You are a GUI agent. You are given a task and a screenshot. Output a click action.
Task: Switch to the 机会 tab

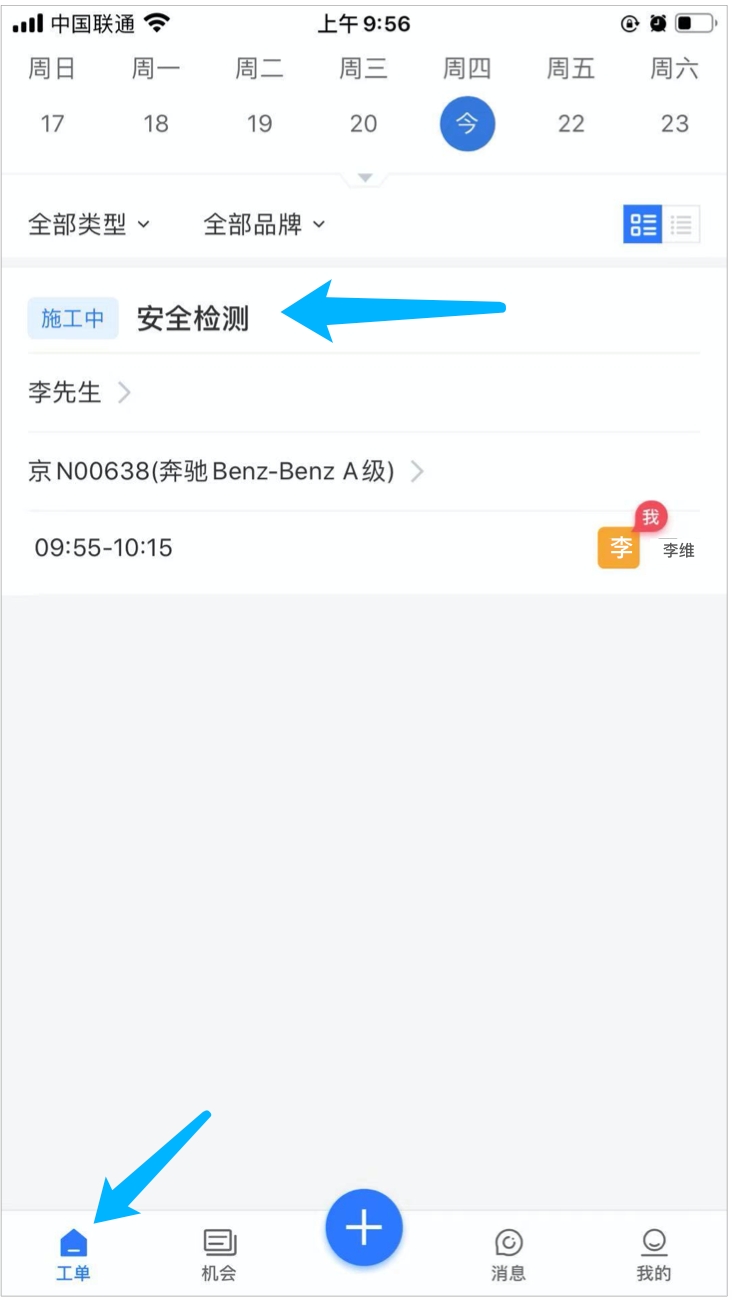coord(219,1254)
